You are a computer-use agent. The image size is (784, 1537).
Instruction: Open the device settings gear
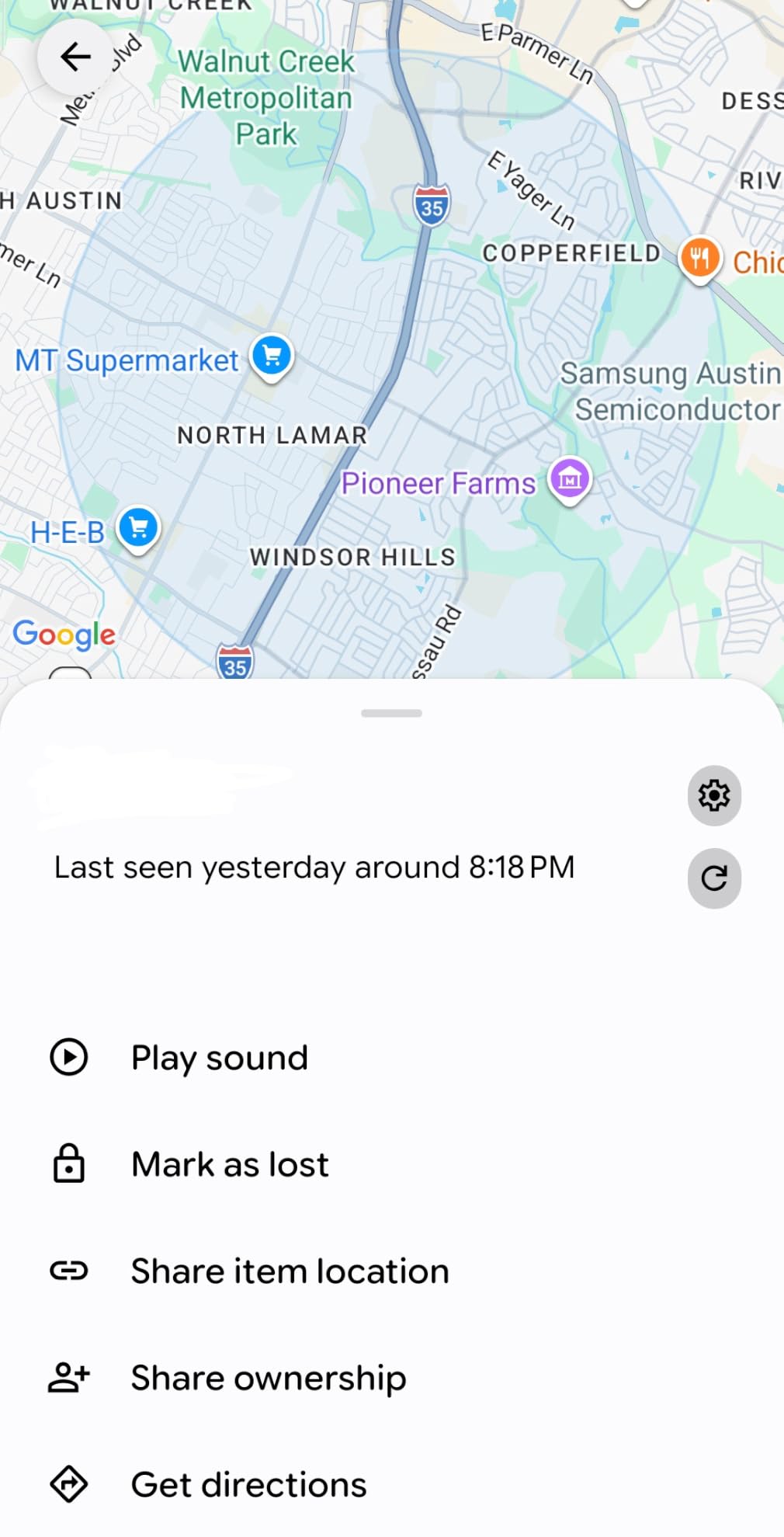[714, 795]
